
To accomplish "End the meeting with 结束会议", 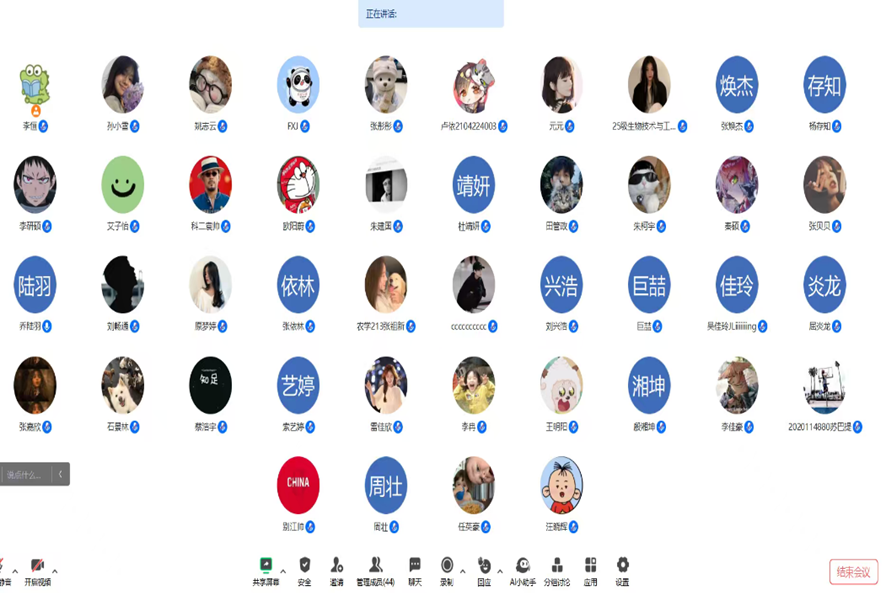I will tap(853, 572).
